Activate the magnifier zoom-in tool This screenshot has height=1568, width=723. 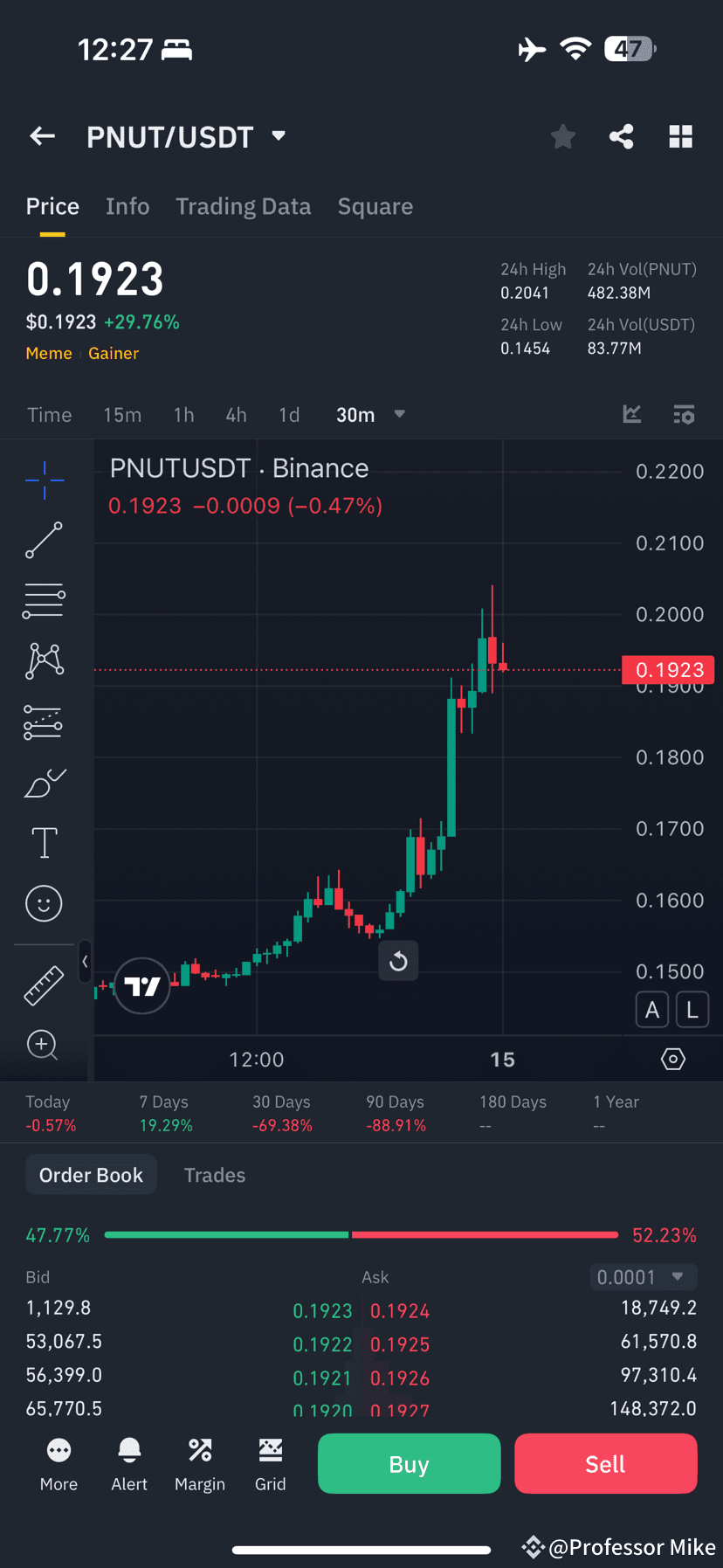(42, 1045)
